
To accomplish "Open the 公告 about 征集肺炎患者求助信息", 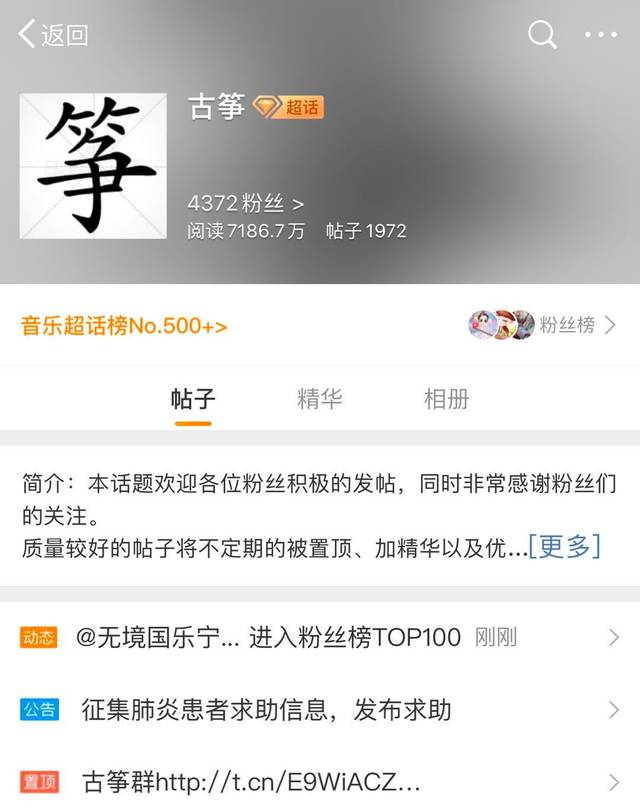I will coord(320,710).
